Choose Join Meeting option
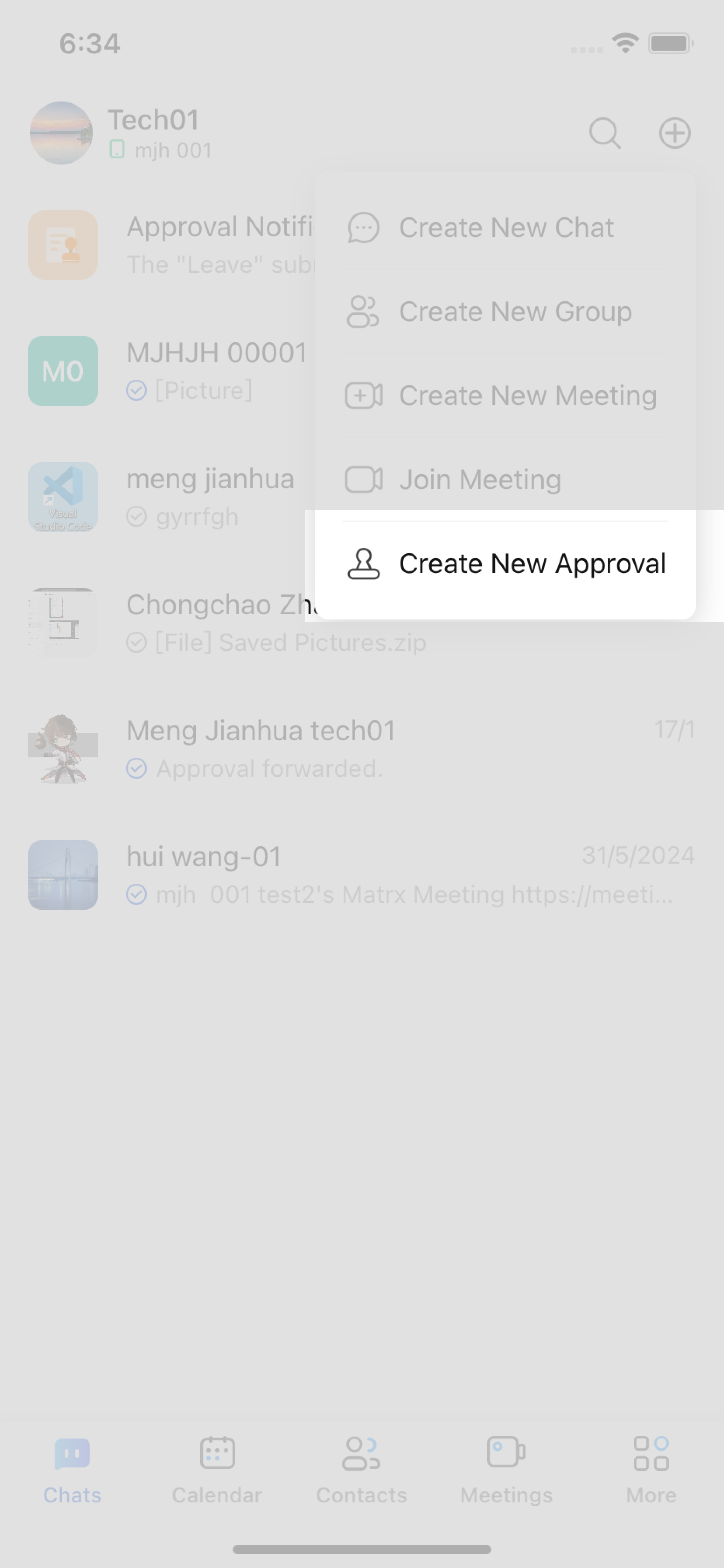 (x=505, y=479)
